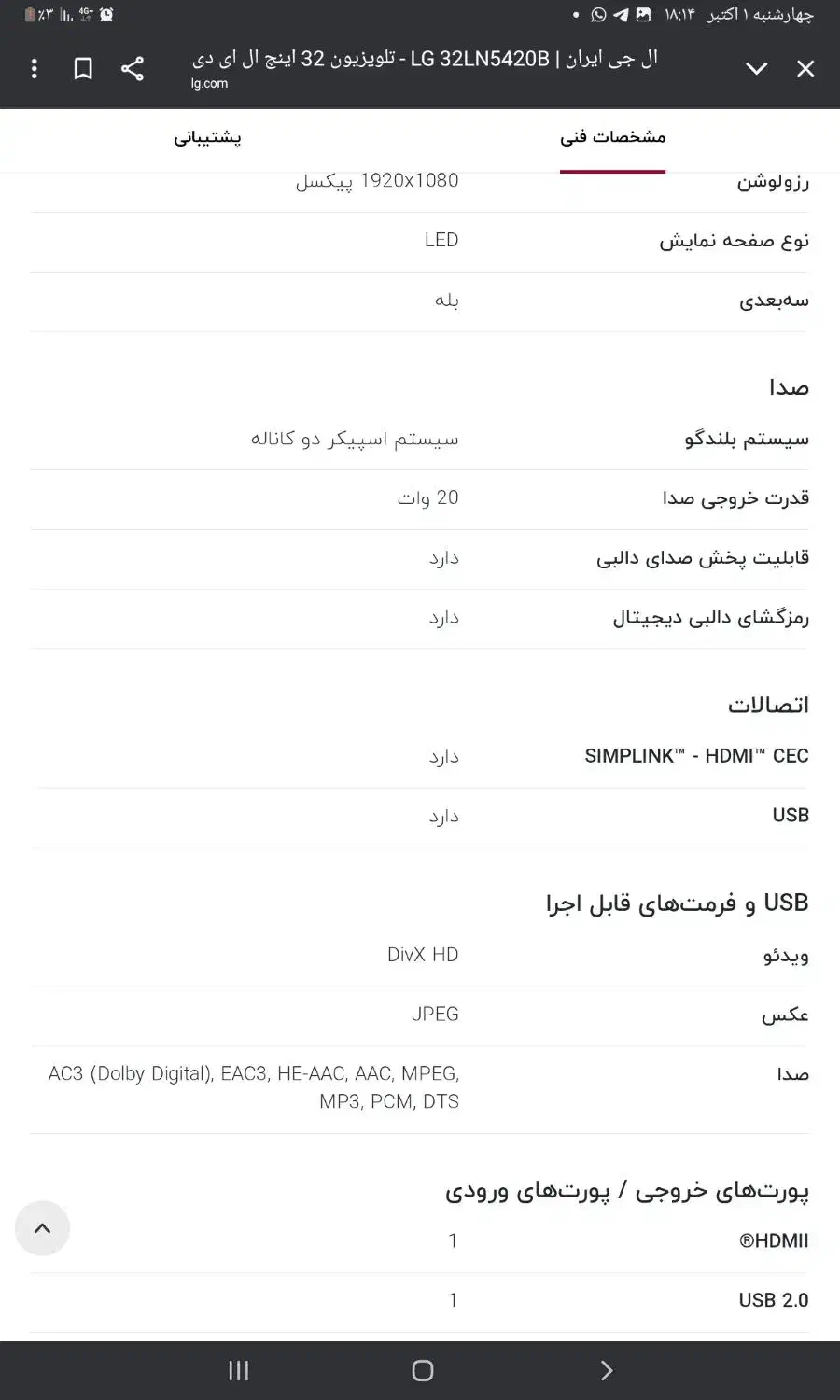Open recent apps from the navigation bar

tap(239, 1370)
